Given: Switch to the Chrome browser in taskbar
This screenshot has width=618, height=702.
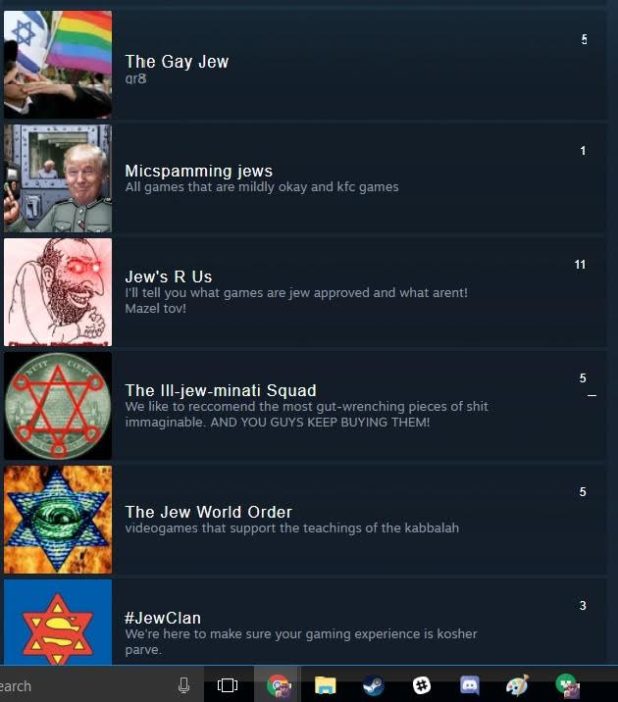Looking at the screenshot, I should click(278, 686).
